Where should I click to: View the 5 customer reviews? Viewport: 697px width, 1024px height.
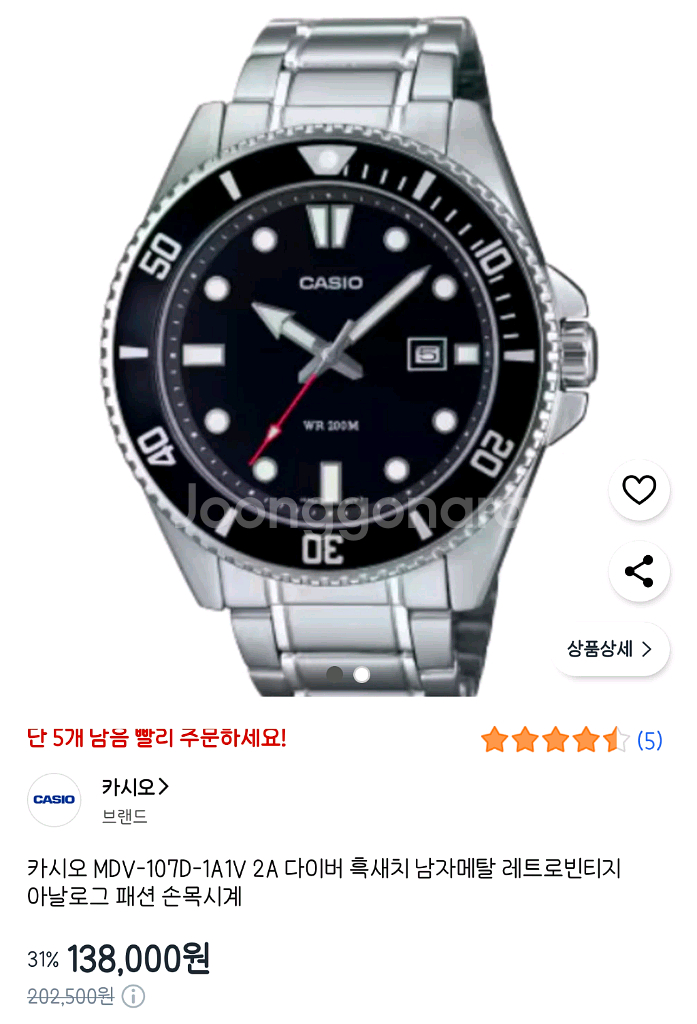pos(650,741)
